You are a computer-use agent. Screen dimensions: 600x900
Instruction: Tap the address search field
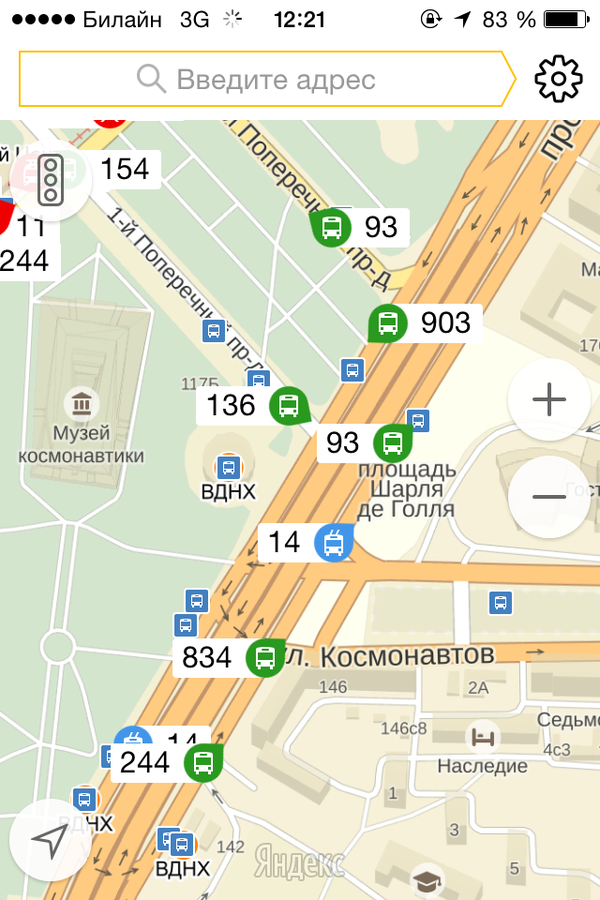pyautogui.click(x=265, y=79)
